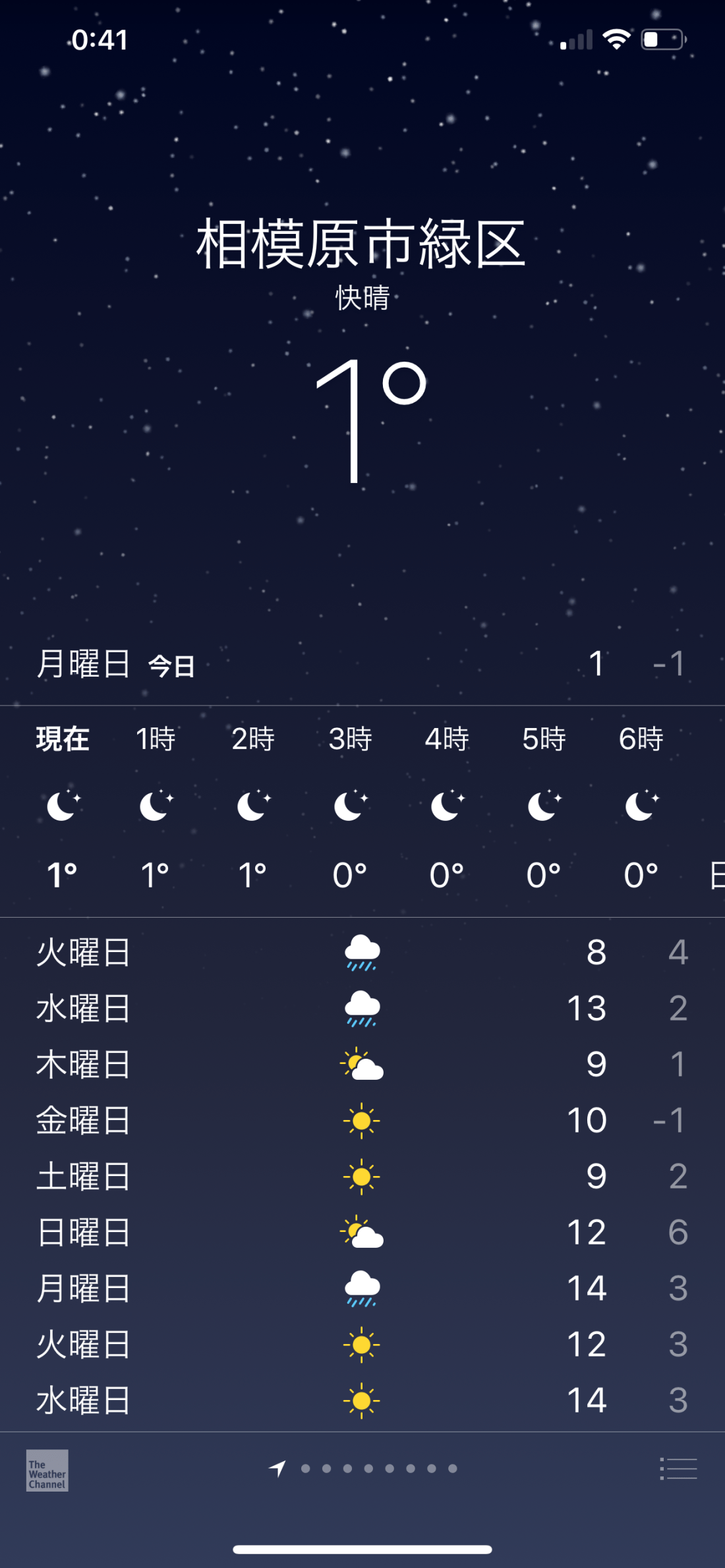Tap the heavy rain icon next to 水曜日

[x=362, y=1008]
